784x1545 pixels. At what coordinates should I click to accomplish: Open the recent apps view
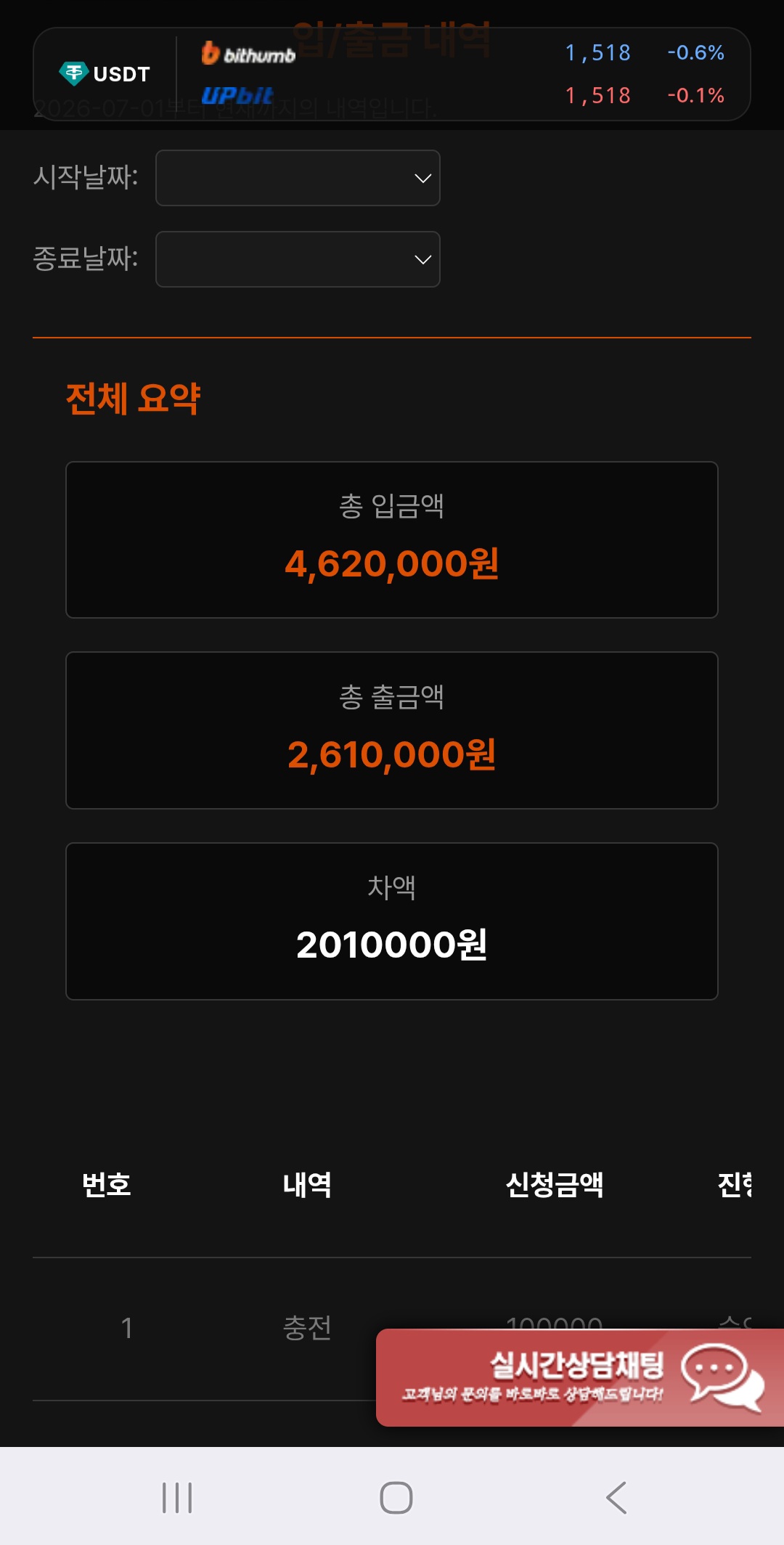click(177, 1497)
